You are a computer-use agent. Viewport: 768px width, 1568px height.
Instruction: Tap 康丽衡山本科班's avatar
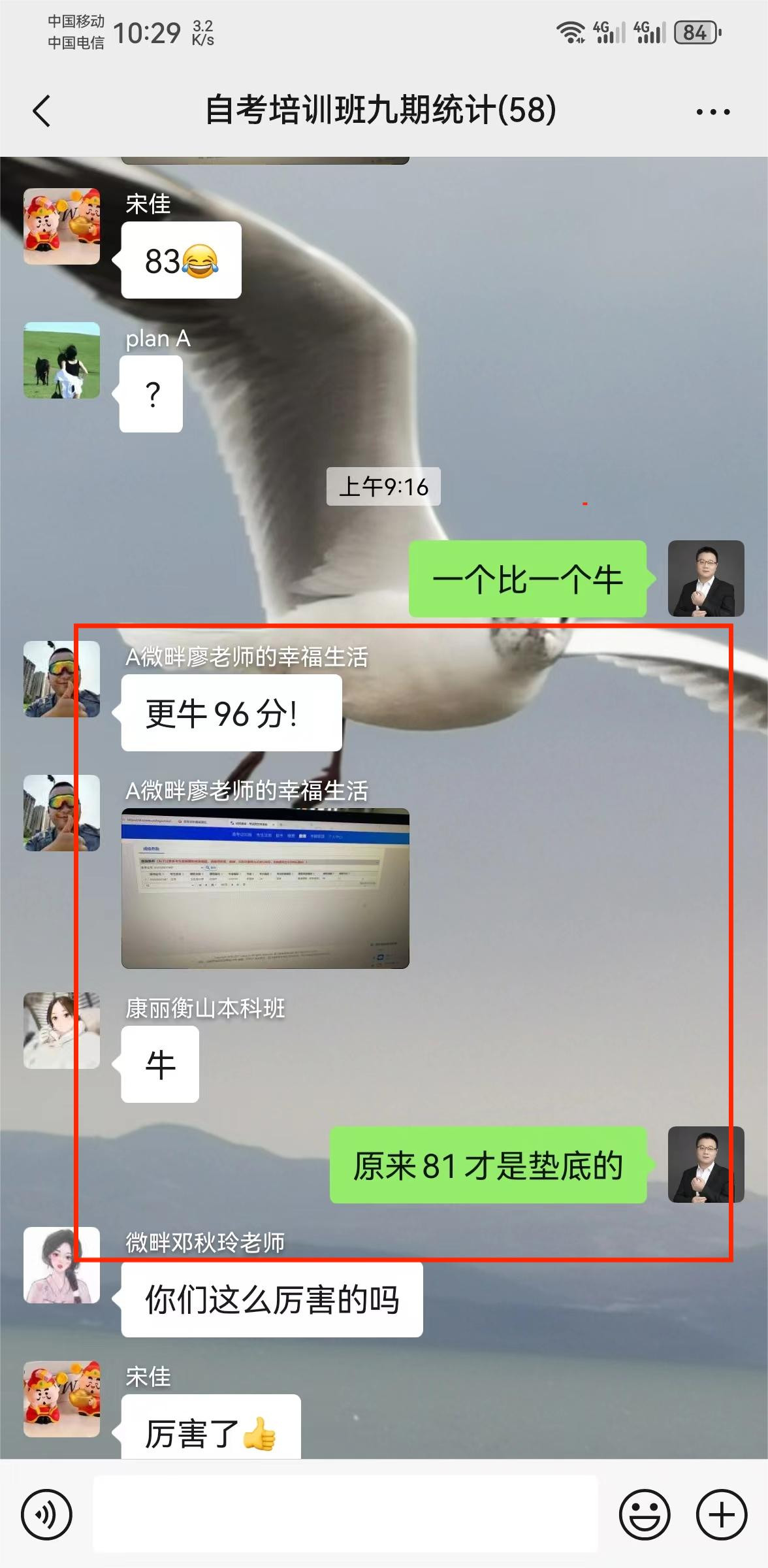click(x=61, y=1030)
